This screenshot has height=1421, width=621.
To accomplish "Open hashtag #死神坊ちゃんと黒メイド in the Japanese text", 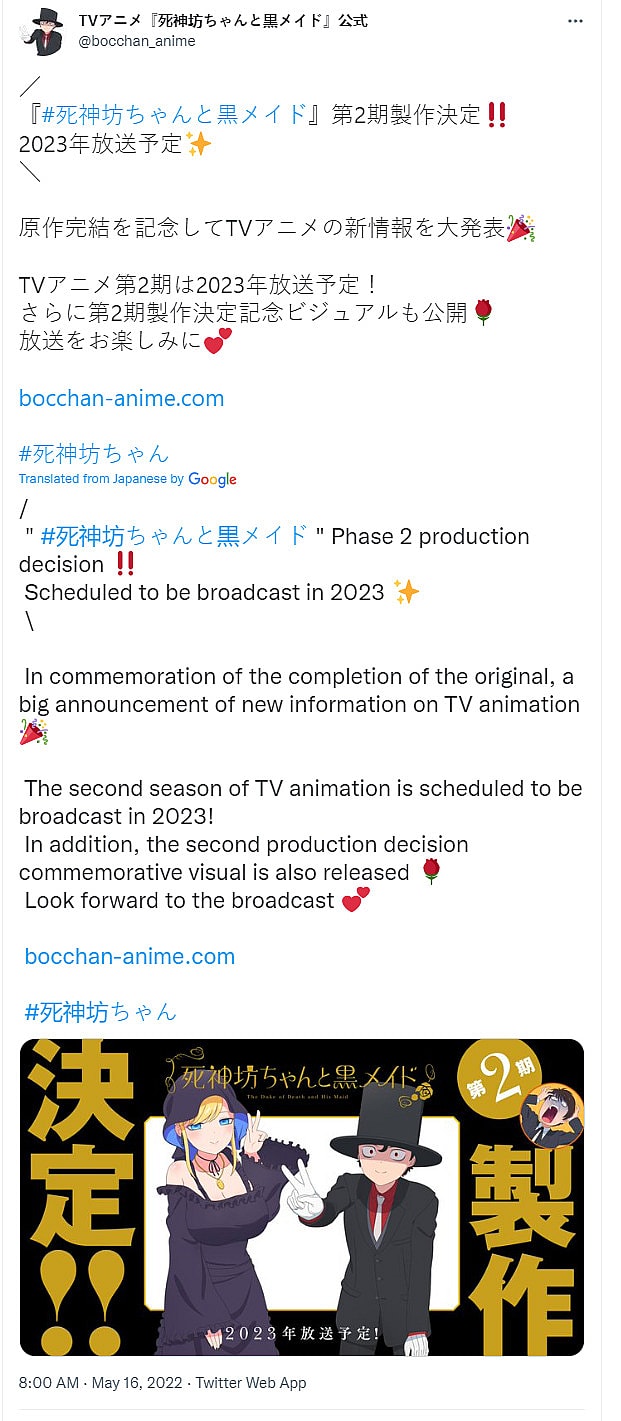I will pyautogui.click(x=175, y=114).
